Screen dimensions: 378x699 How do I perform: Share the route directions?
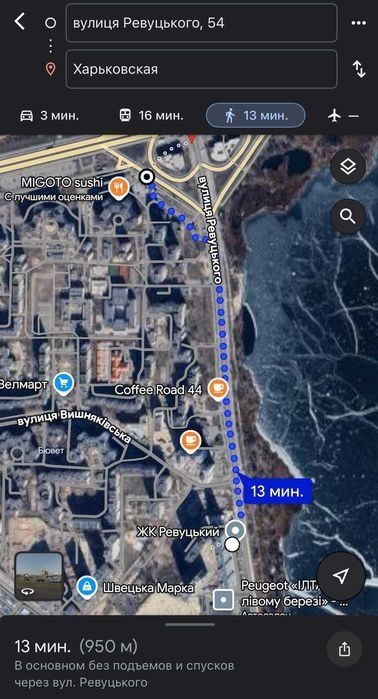point(344,649)
